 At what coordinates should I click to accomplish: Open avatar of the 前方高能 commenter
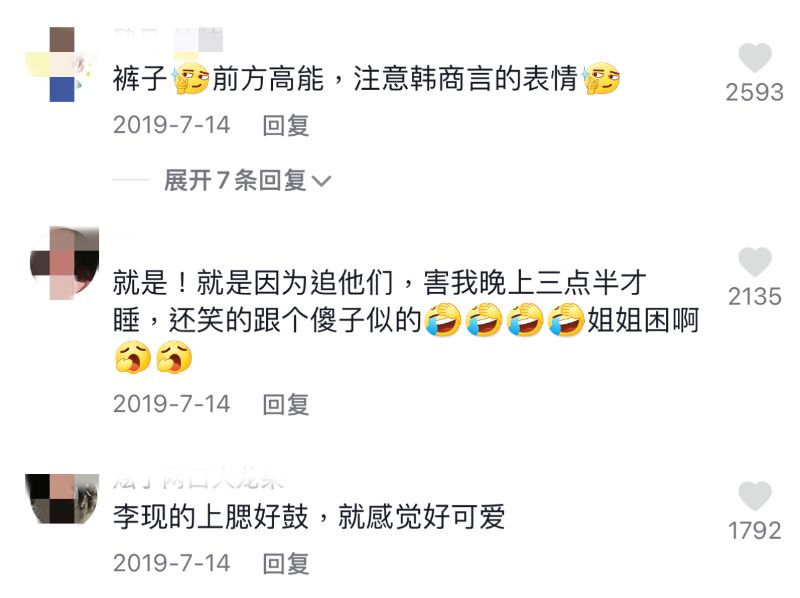(61, 64)
